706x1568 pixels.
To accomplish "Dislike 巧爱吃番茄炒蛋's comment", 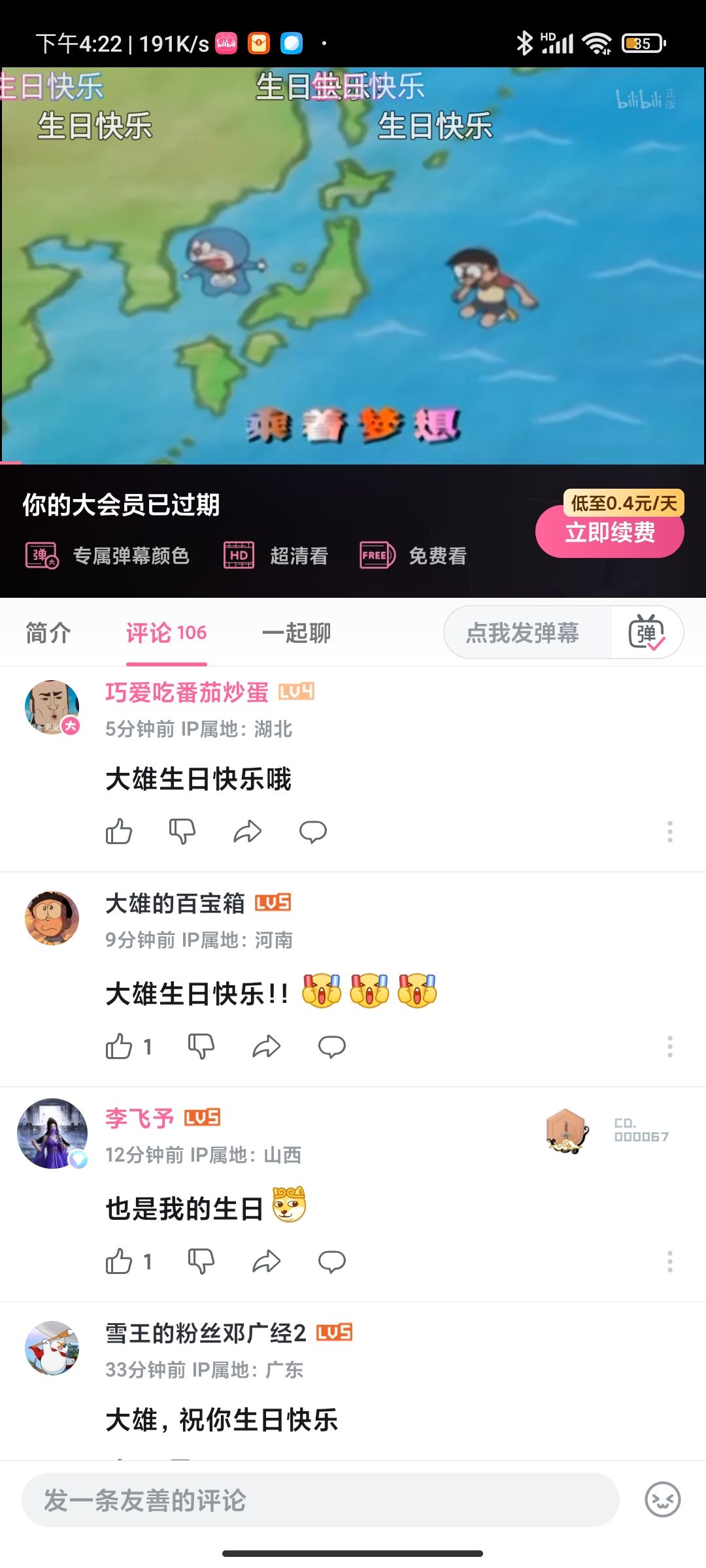I will click(182, 832).
